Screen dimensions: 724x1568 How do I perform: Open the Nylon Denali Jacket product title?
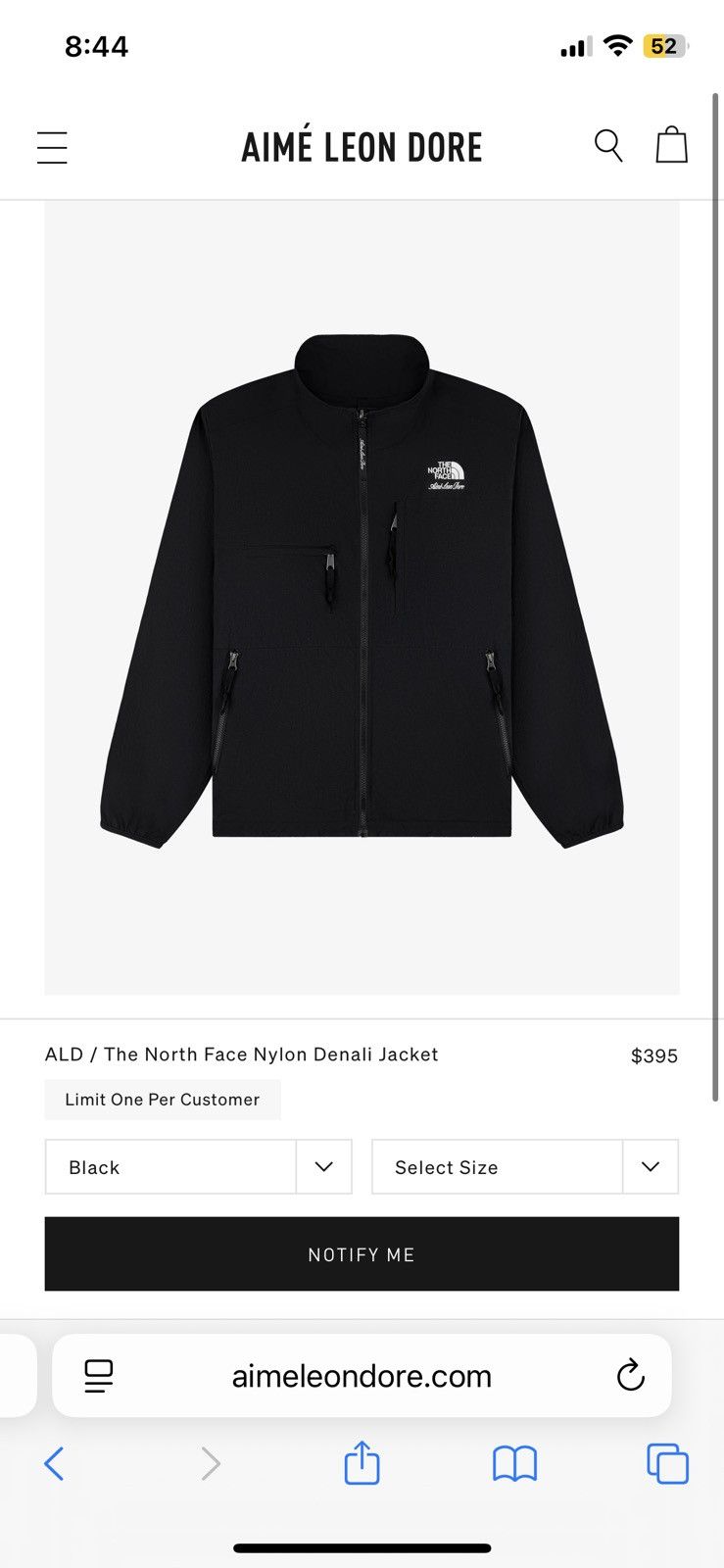point(241,1054)
